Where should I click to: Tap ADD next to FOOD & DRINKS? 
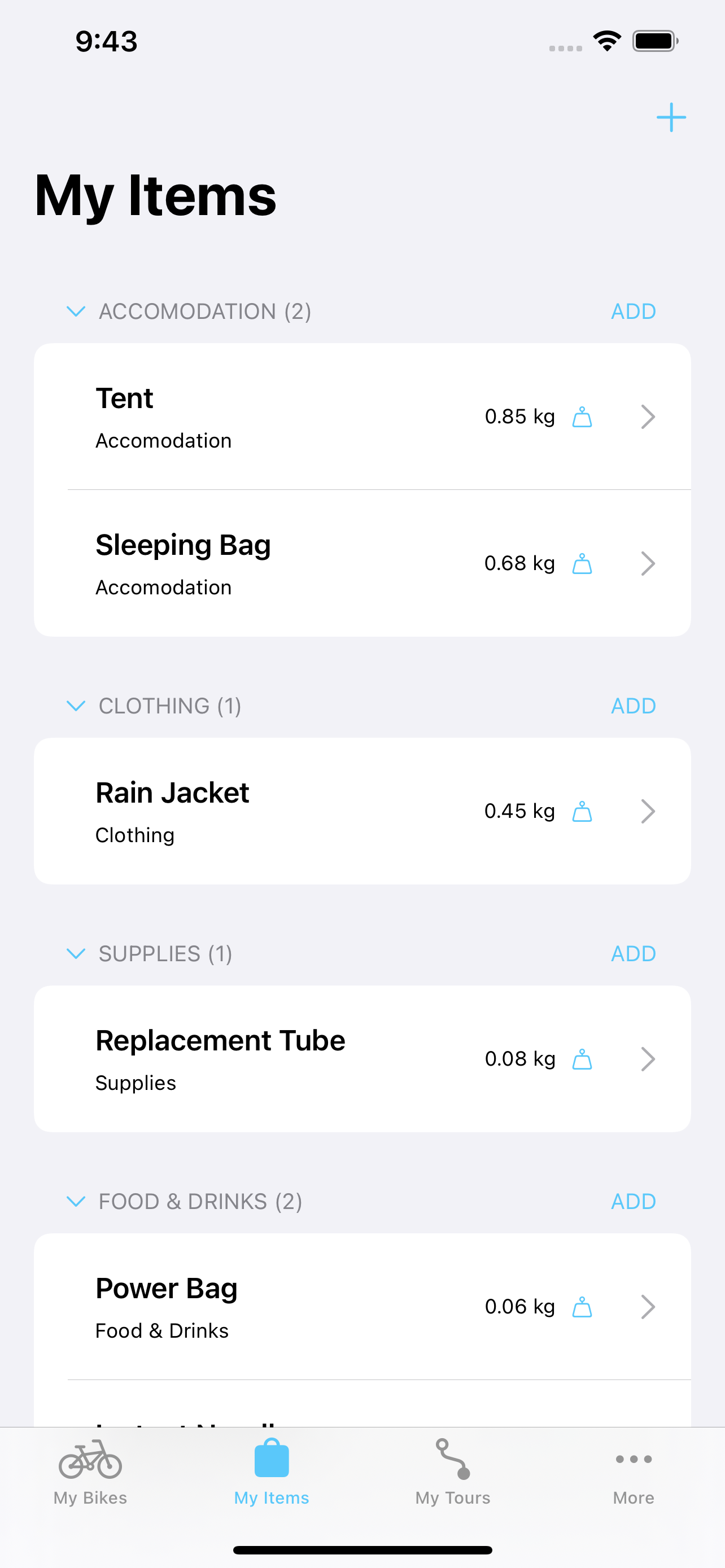tap(633, 1201)
